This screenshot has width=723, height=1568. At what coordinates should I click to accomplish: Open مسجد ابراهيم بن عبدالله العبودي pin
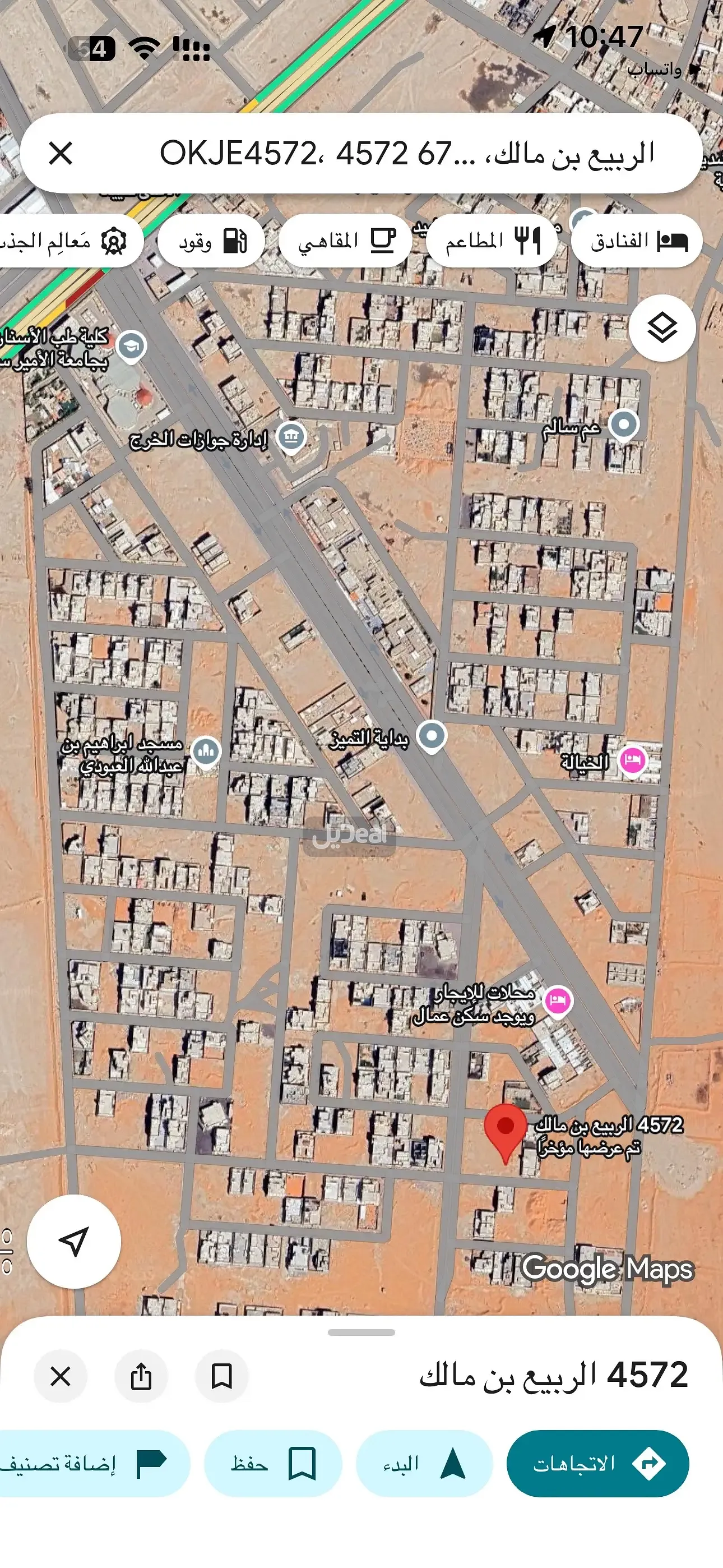coord(206,751)
